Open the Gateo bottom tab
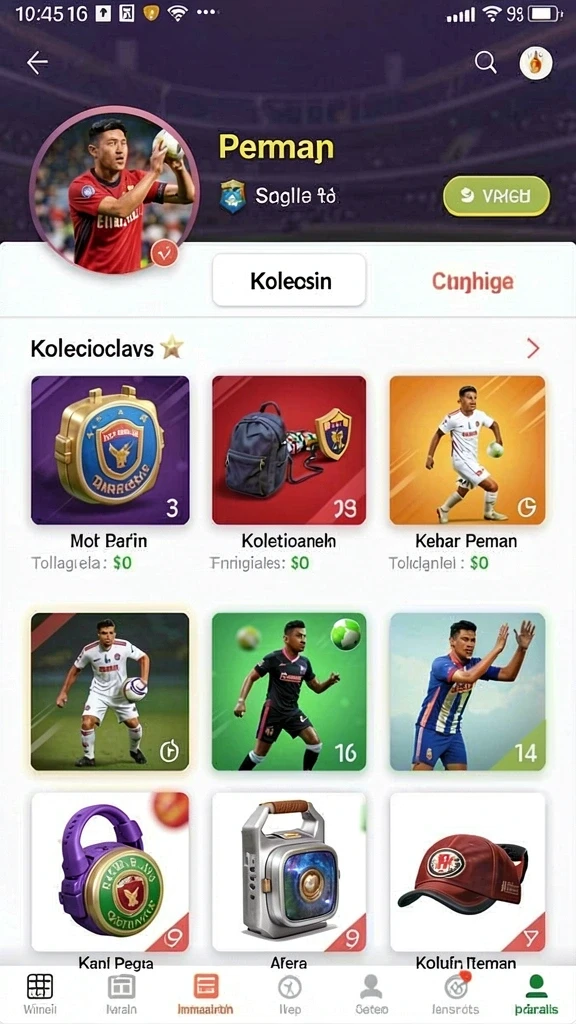 [372, 993]
